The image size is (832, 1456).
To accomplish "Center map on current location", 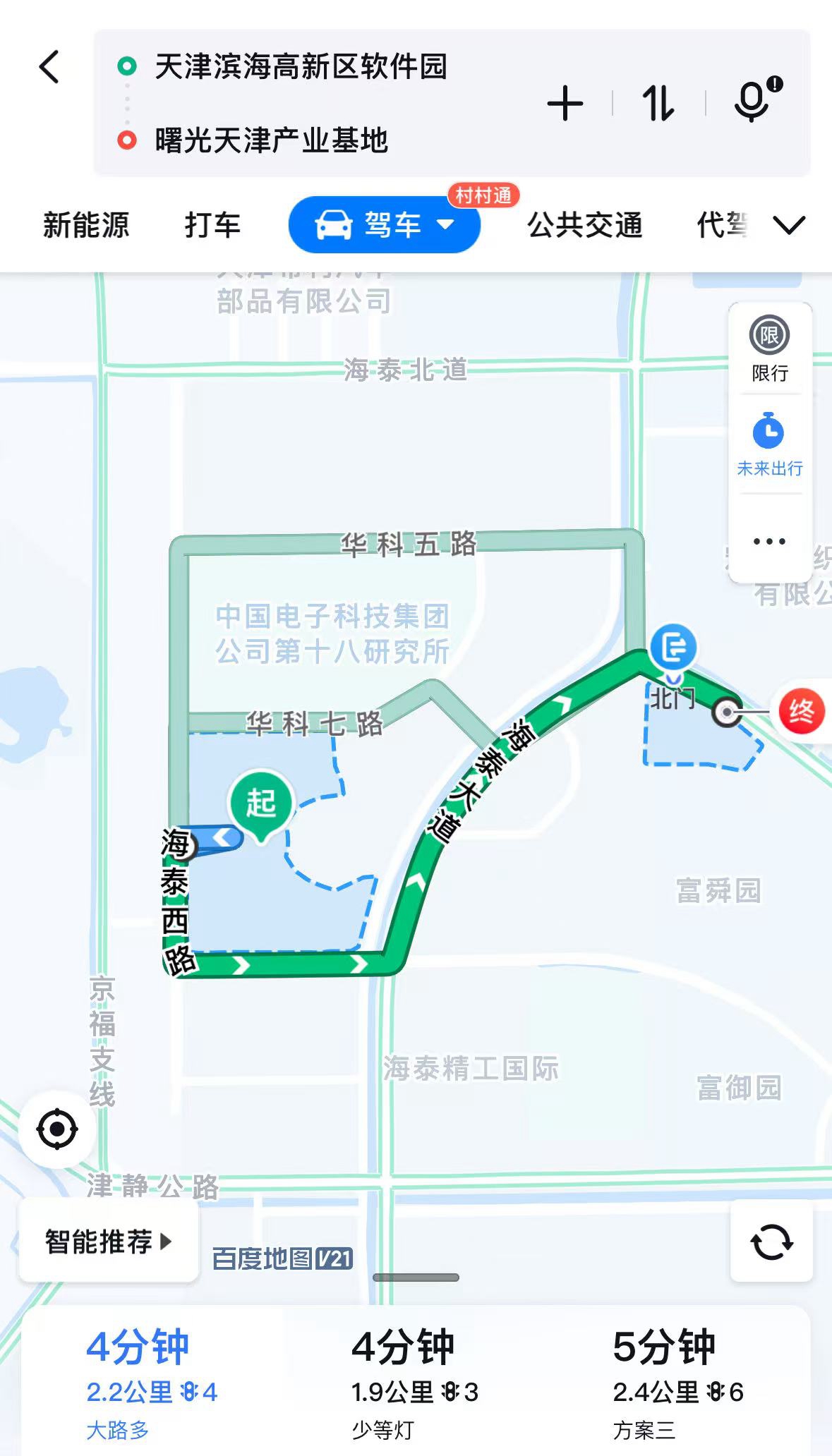I will [57, 1129].
